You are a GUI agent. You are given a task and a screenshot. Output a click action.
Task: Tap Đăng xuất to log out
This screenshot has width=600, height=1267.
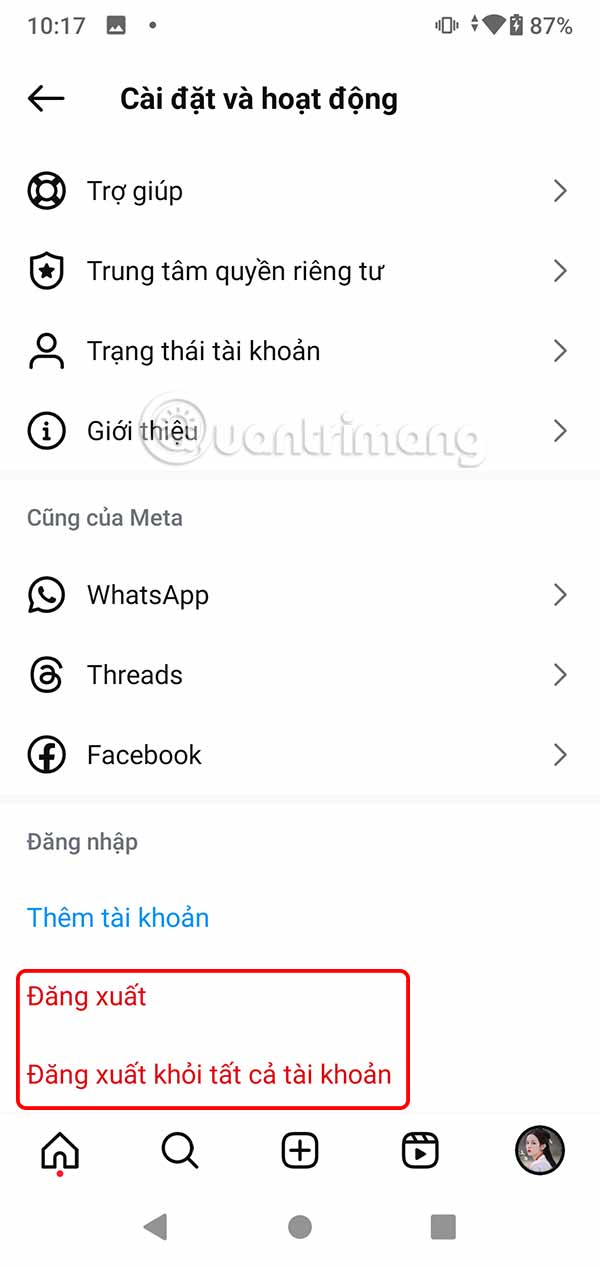(x=87, y=997)
